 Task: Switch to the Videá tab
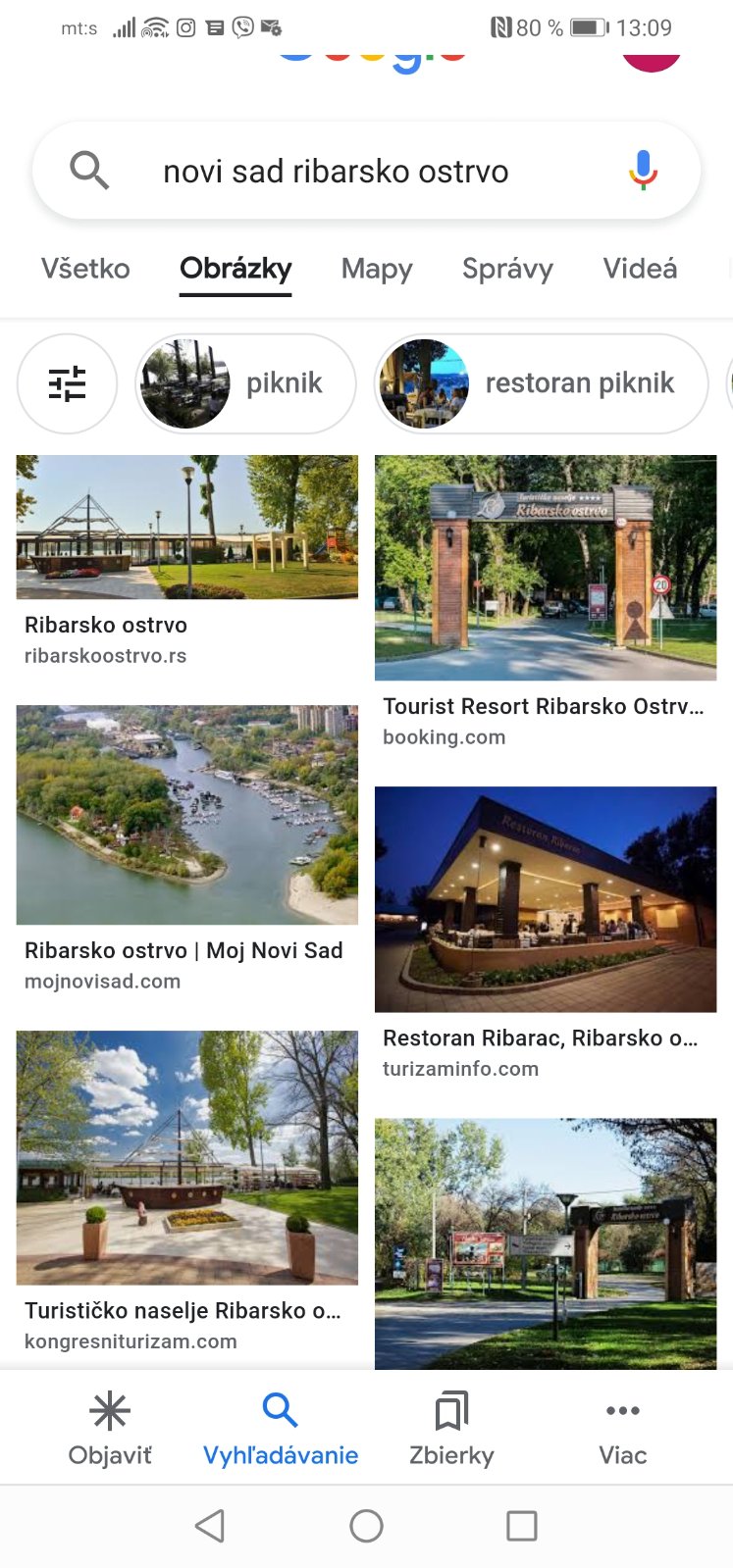coord(640,269)
